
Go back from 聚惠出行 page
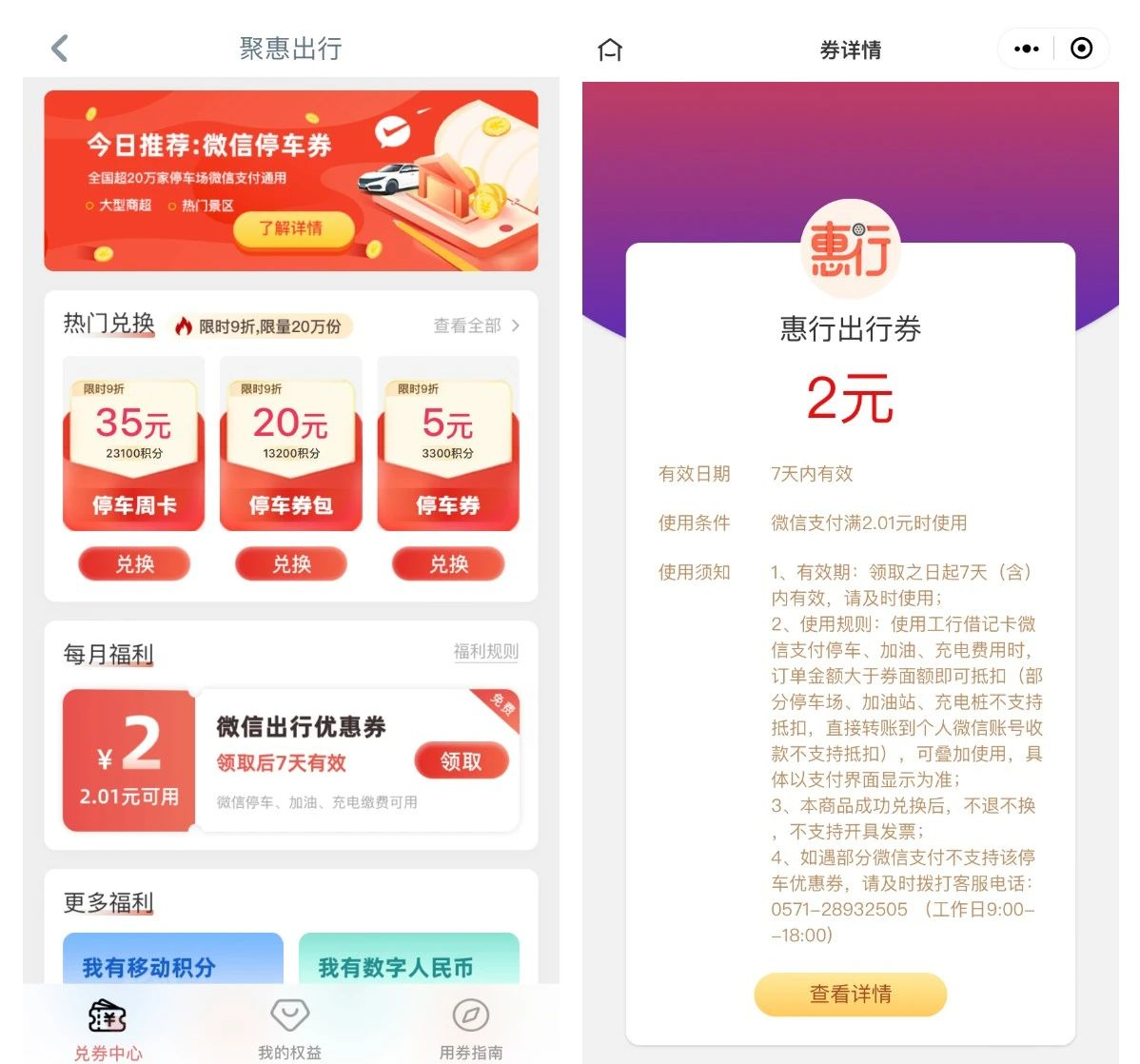tap(60, 49)
